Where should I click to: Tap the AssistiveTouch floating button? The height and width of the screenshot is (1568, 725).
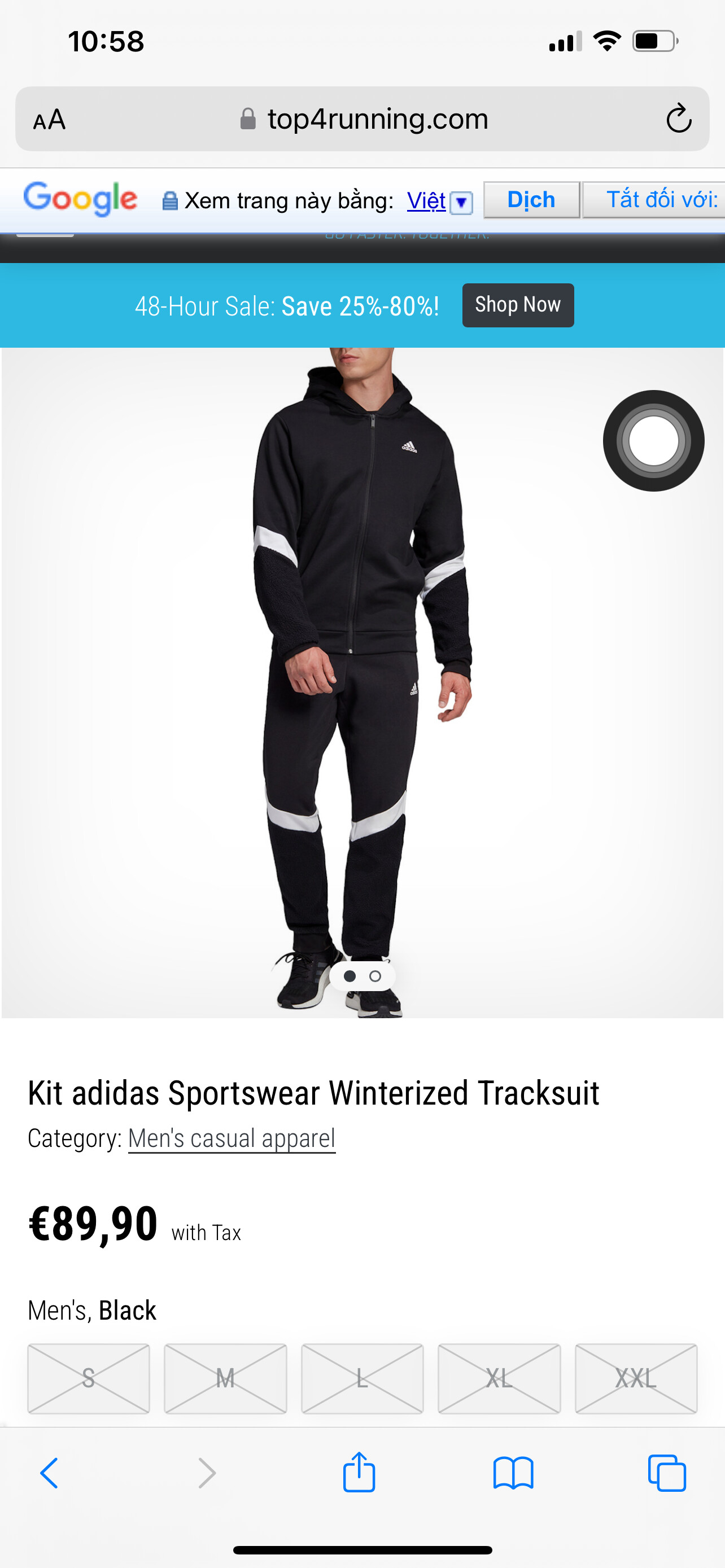click(653, 441)
